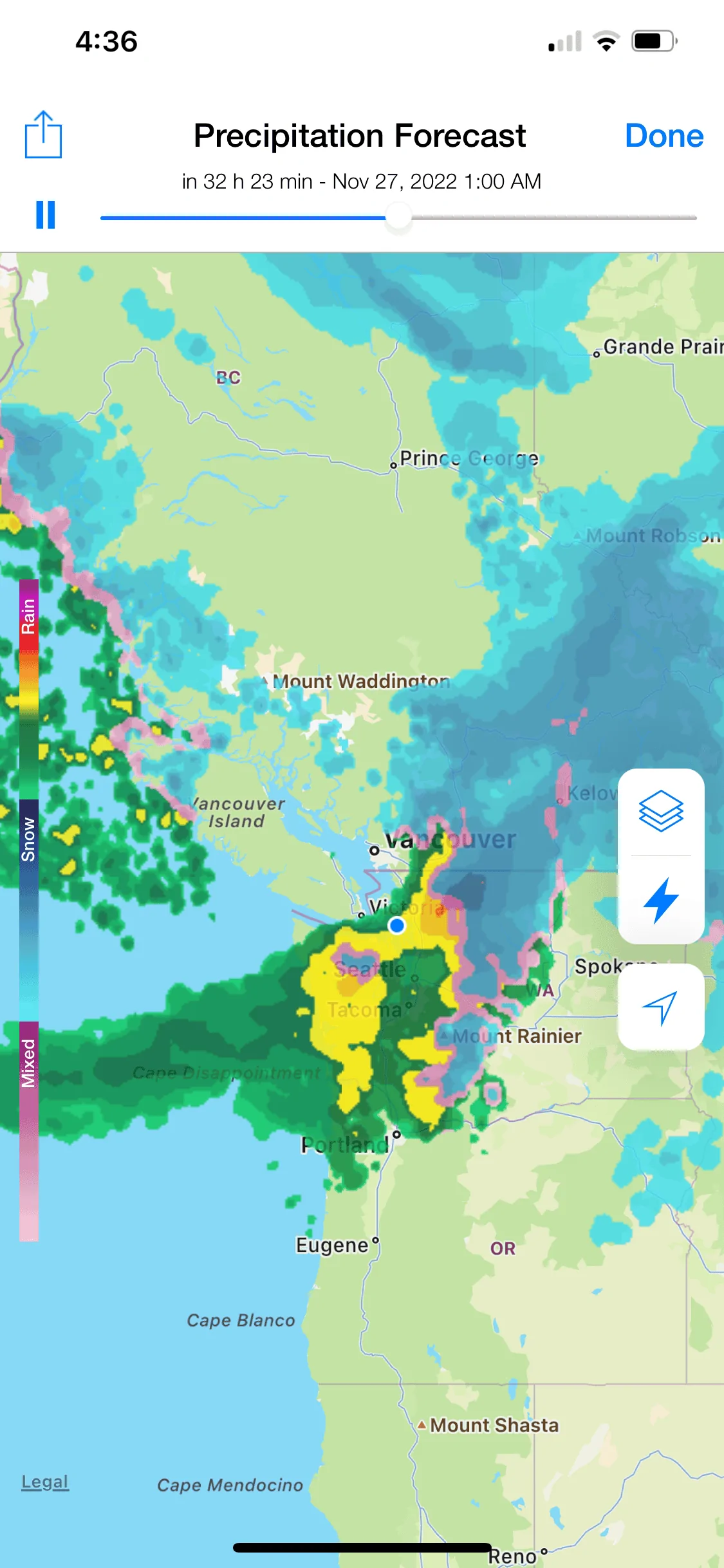
Task: Share the precipitation forecast map
Action: pos(43,134)
